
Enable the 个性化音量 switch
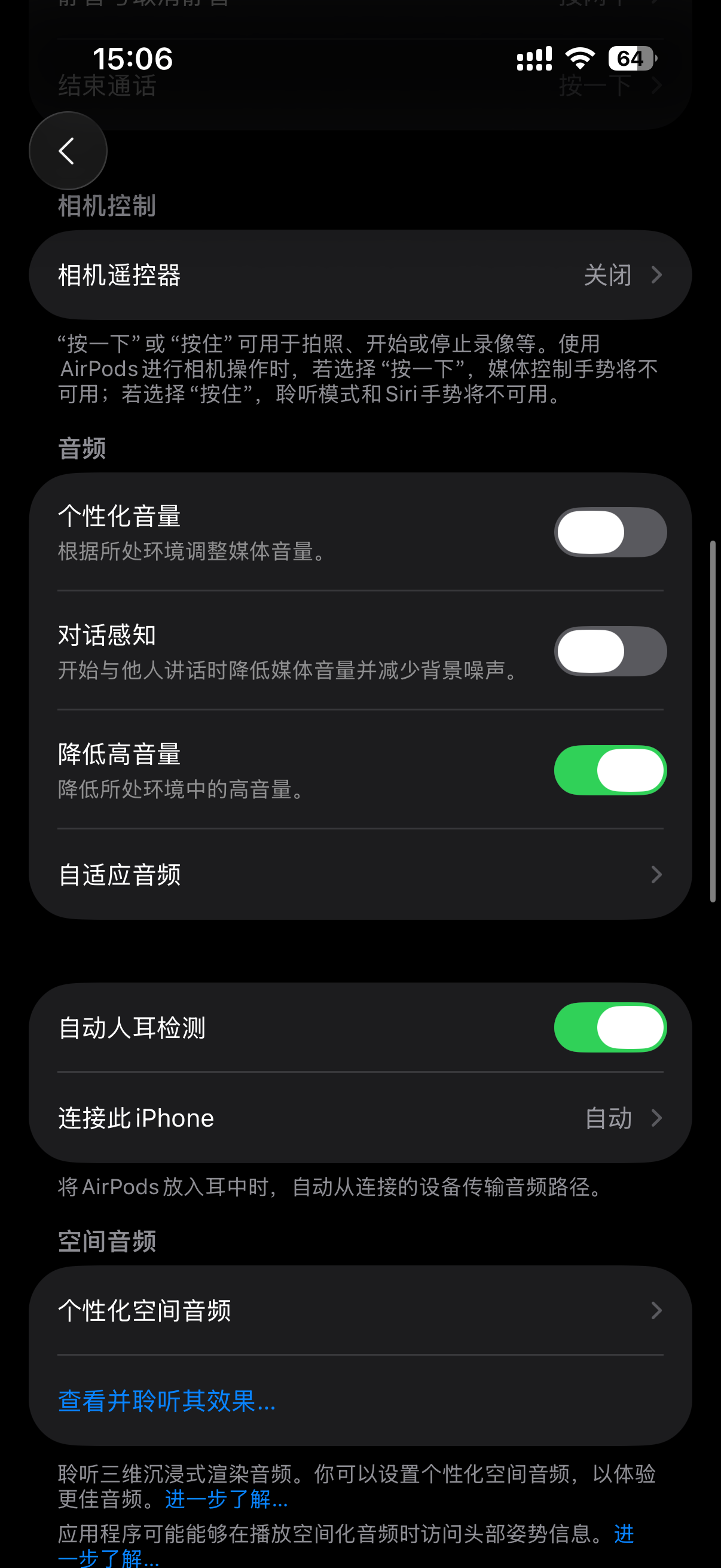coord(610,532)
